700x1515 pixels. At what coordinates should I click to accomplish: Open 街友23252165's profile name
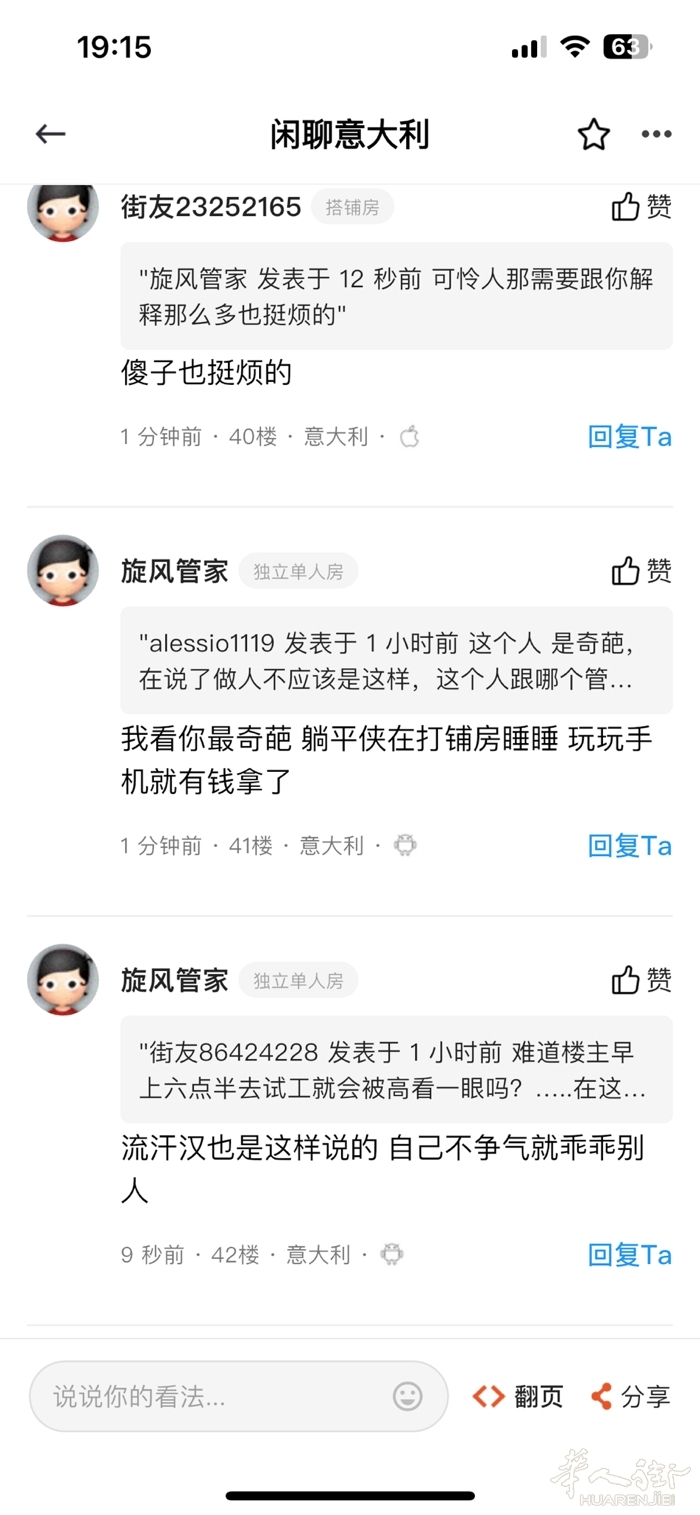tap(211, 207)
